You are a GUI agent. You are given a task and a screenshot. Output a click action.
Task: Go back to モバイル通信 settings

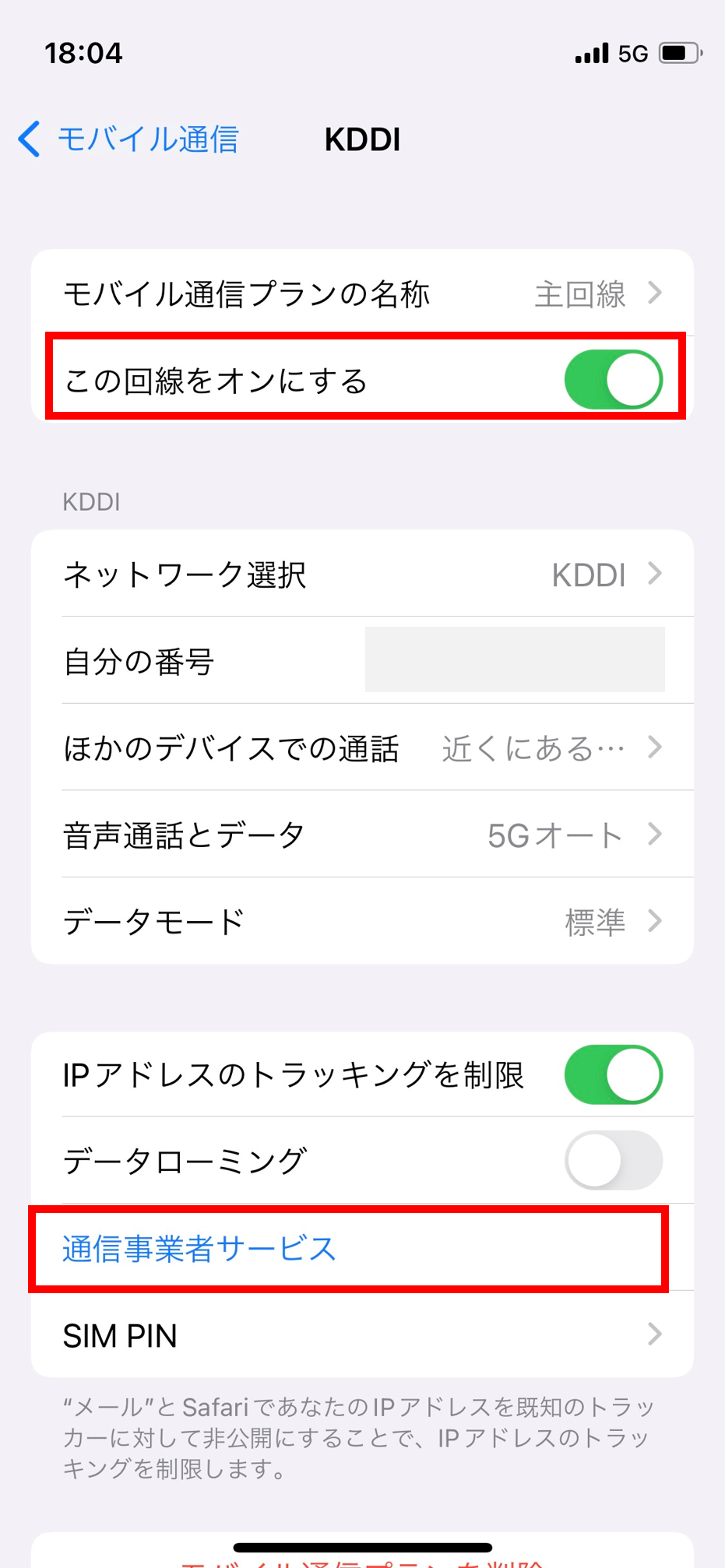click(128, 140)
